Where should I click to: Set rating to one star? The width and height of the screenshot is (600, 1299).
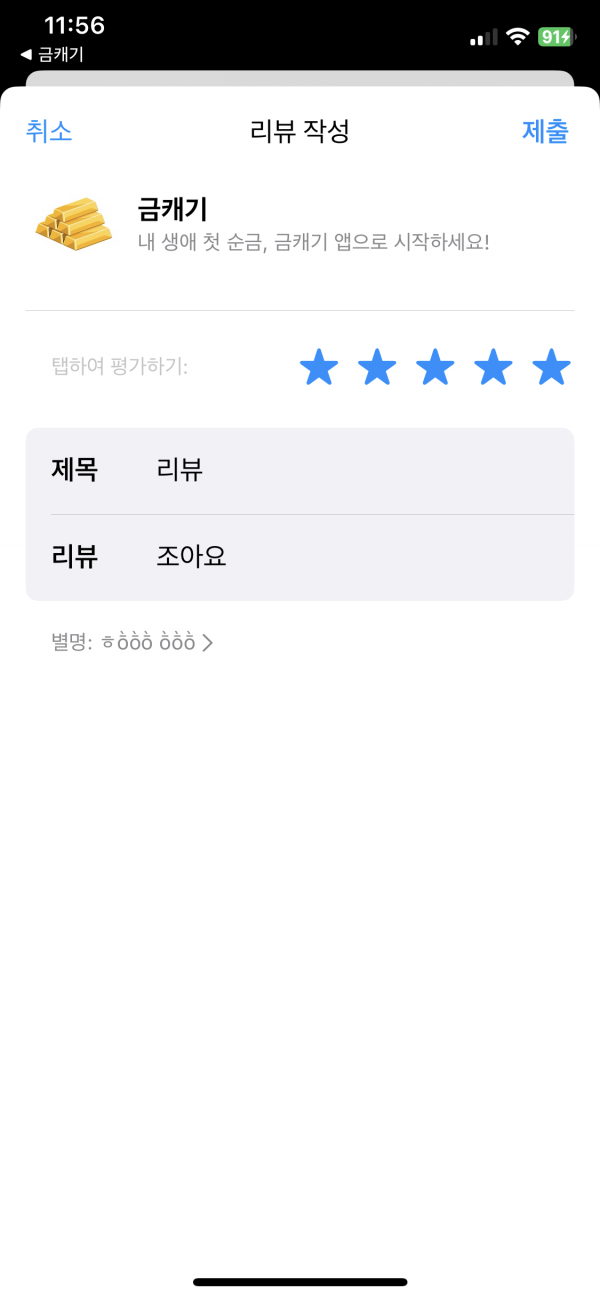click(x=319, y=367)
